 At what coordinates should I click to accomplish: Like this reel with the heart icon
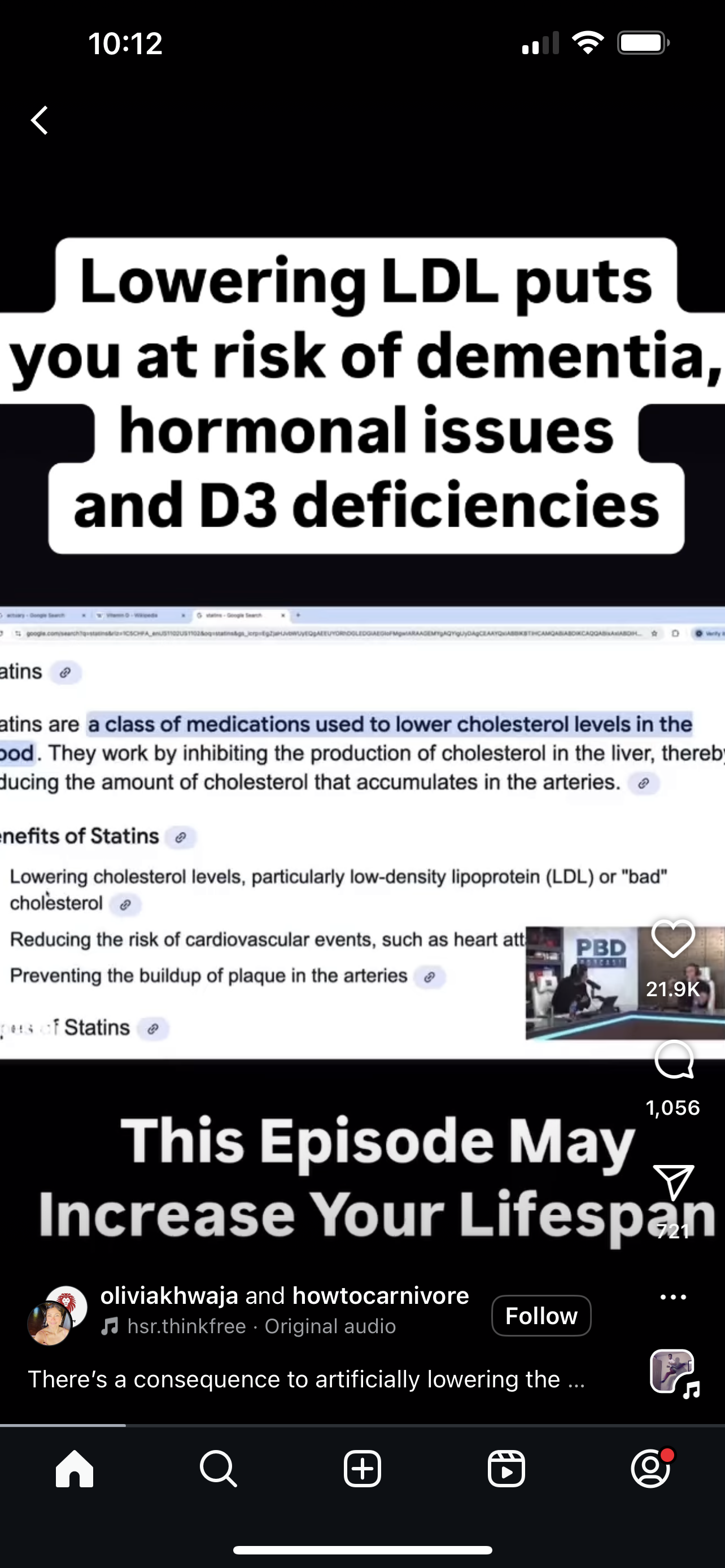coord(672,939)
